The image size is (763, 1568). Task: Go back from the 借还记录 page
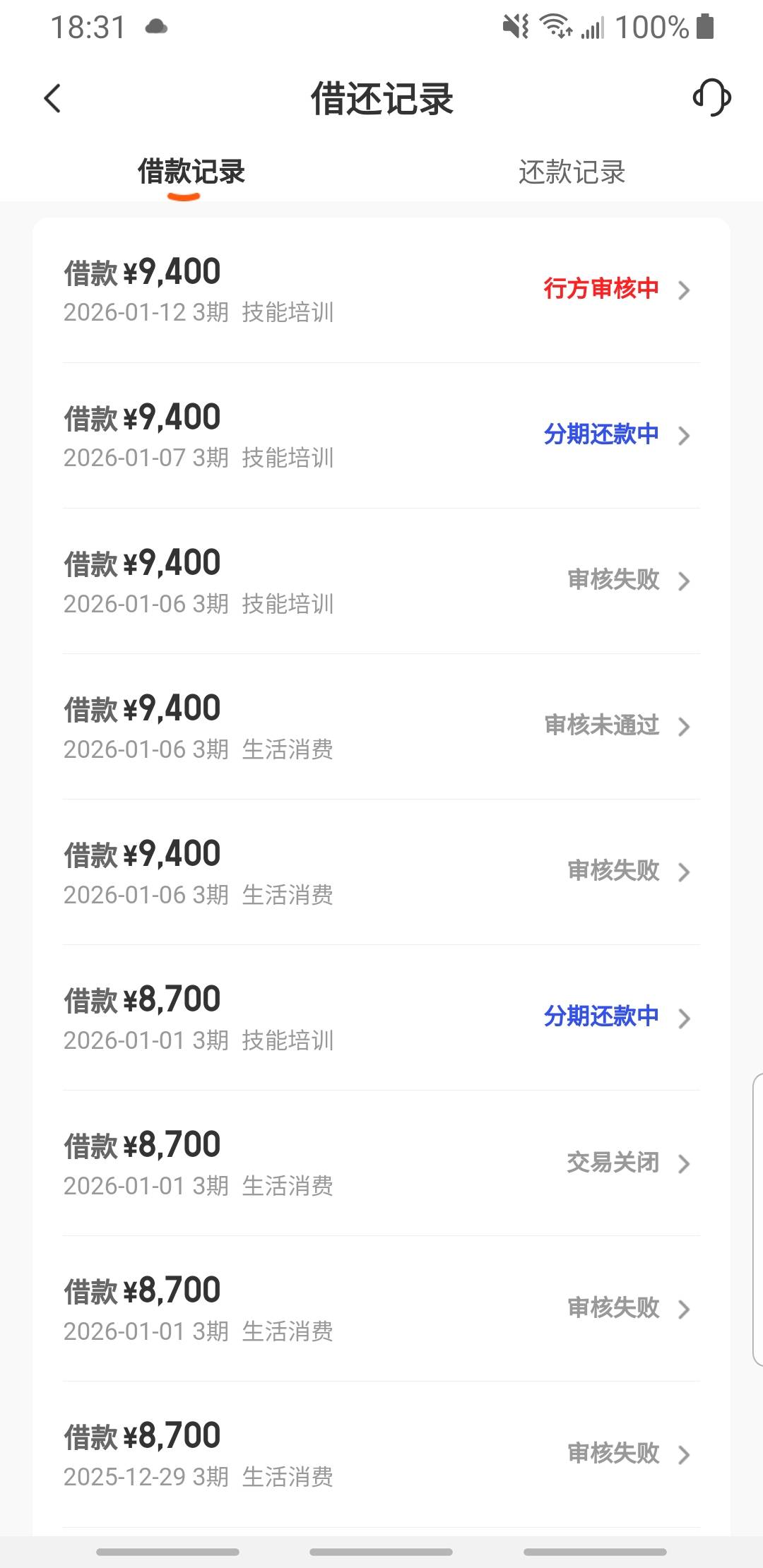click(x=53, y=98)
